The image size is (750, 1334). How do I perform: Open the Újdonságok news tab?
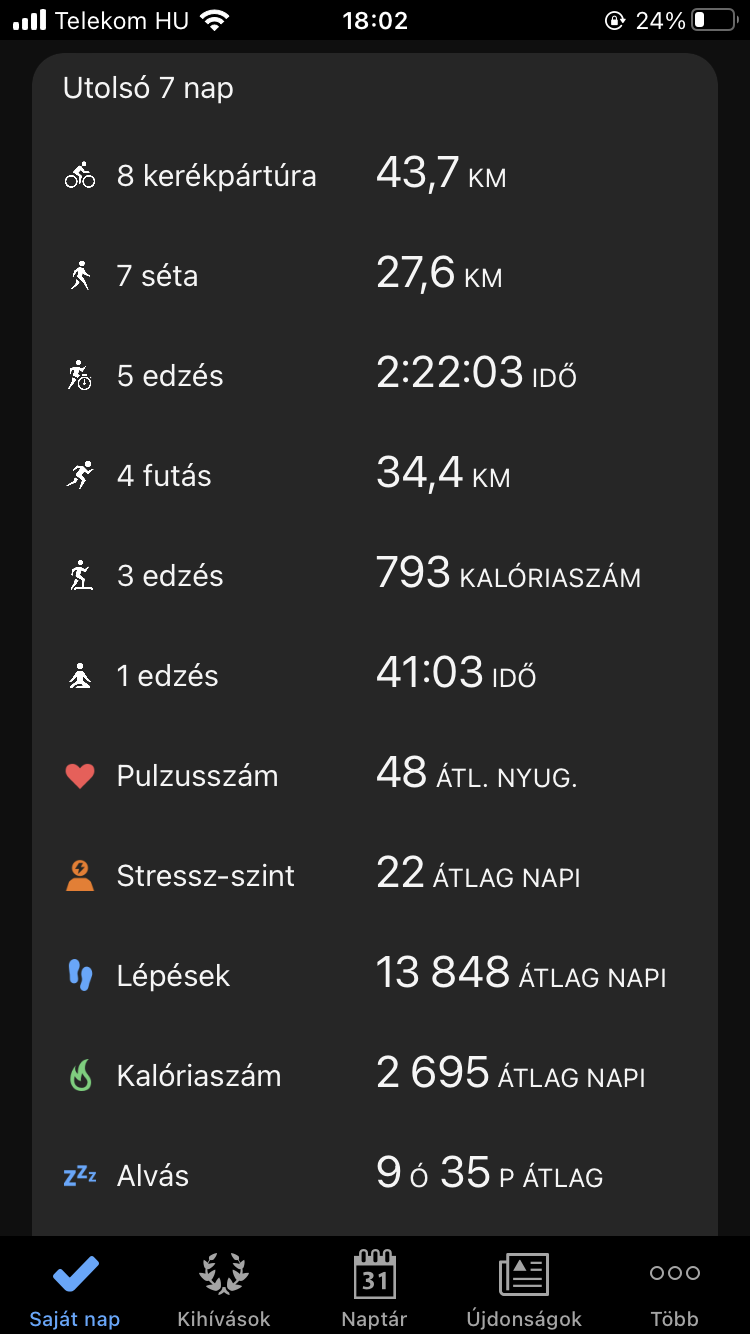(524, 1288)
